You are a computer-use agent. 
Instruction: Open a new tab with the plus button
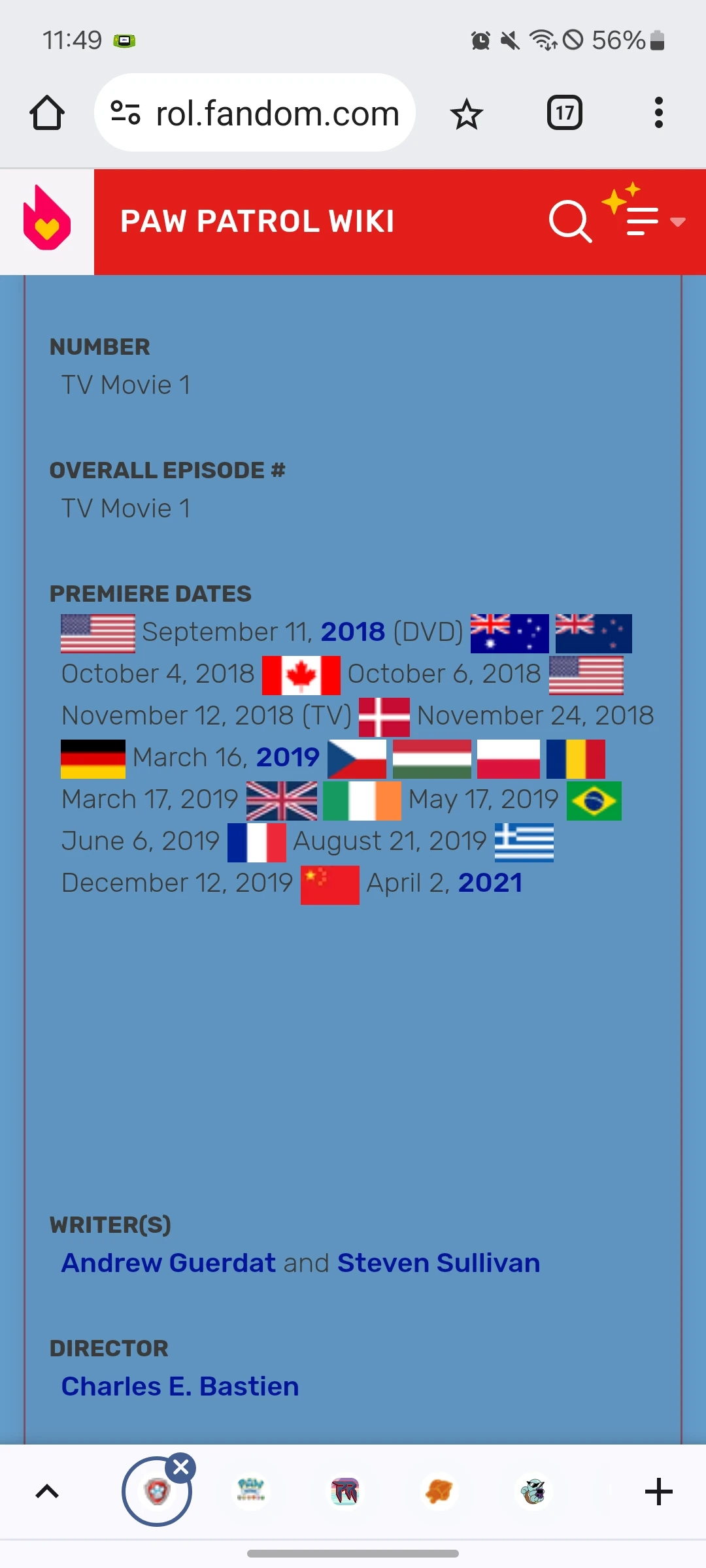(x=658, y=1492)
